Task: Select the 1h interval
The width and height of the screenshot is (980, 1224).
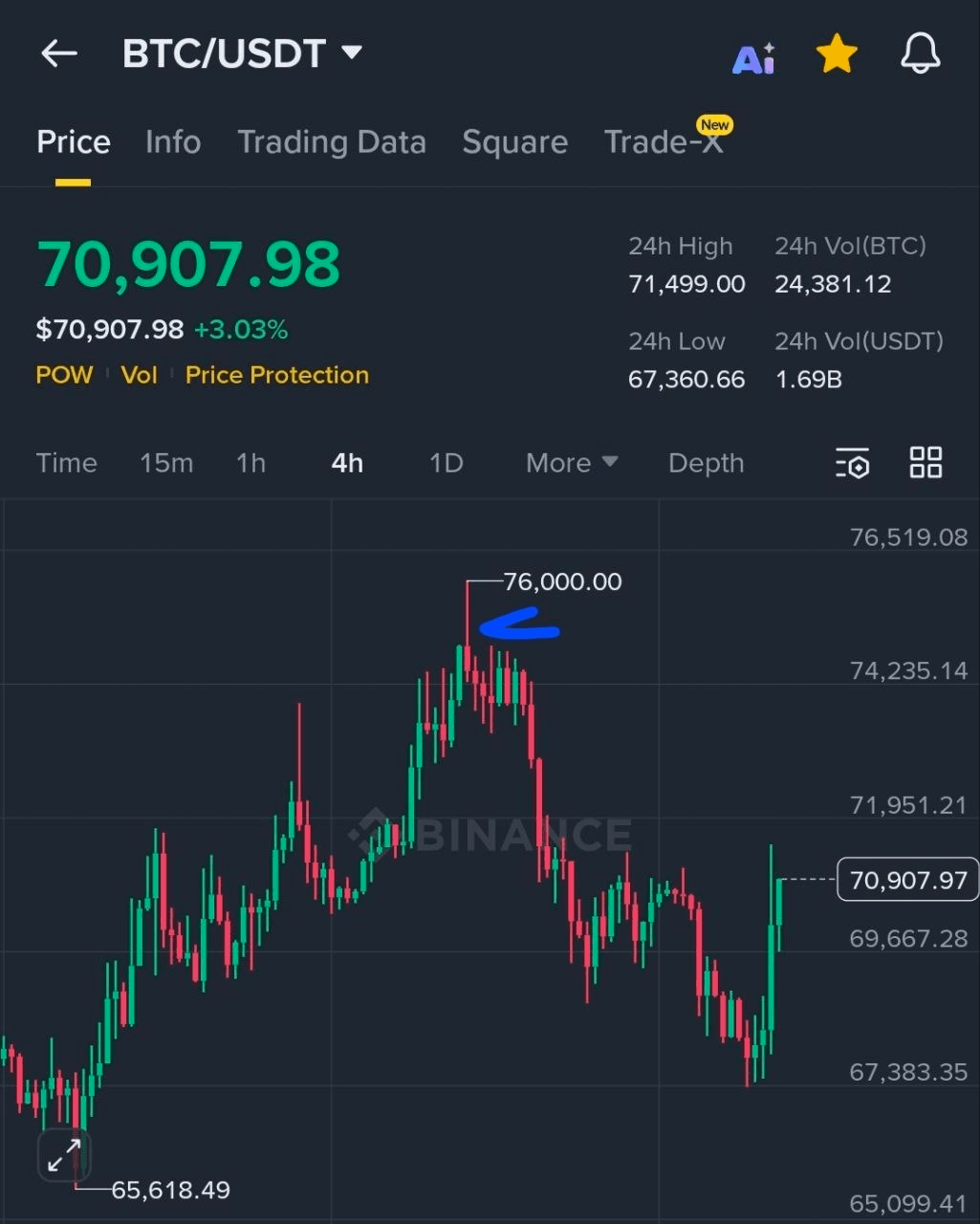Action: coord(250,463)
